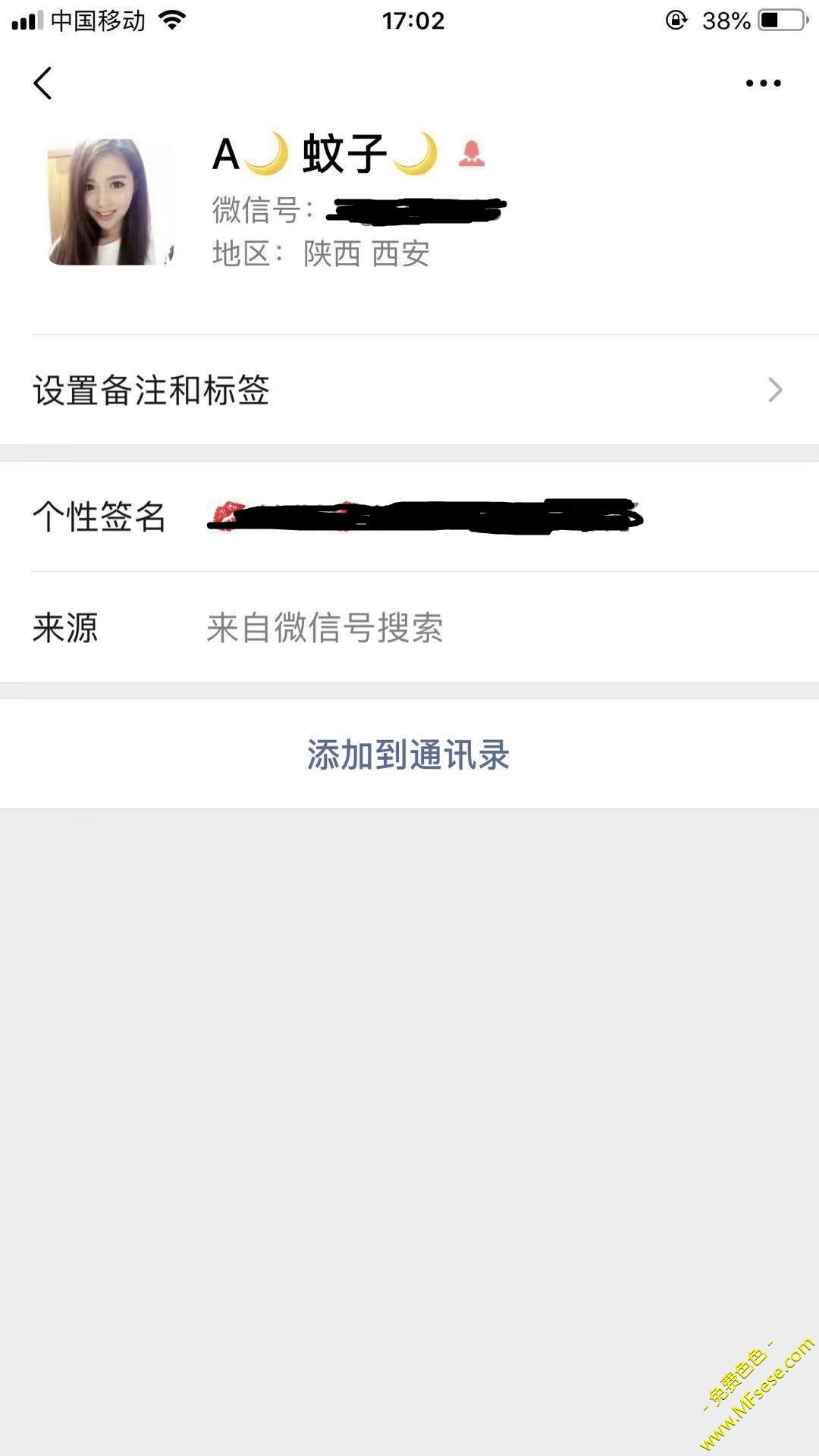Tap the back arrow to return
This screenshot has height=1456, width=819.
43,83
